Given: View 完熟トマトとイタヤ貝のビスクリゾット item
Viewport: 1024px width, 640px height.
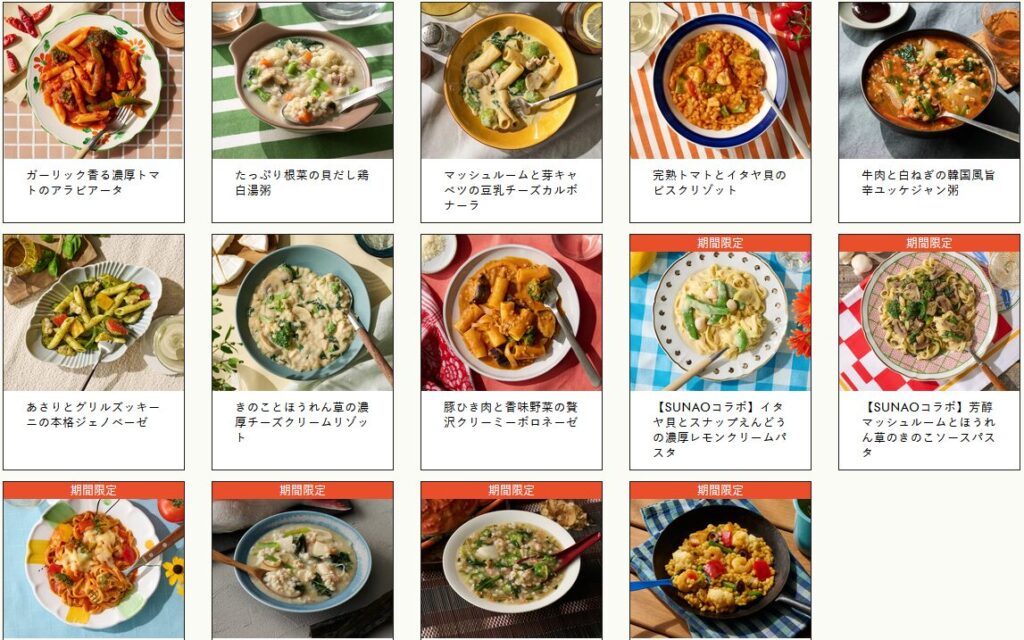Looking at the screenshot, I should [720, 111].
